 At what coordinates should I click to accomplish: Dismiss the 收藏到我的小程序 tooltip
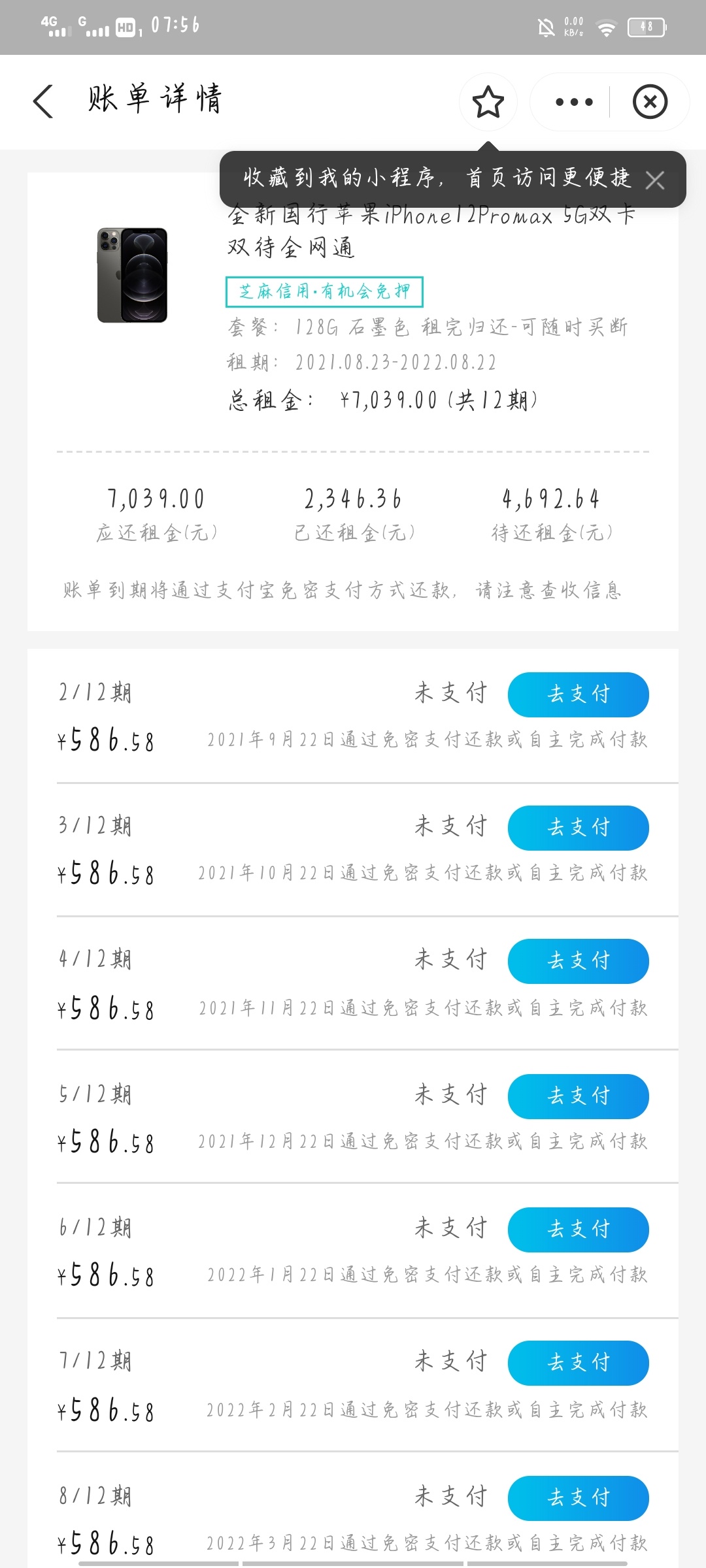[x=655, y=180]
